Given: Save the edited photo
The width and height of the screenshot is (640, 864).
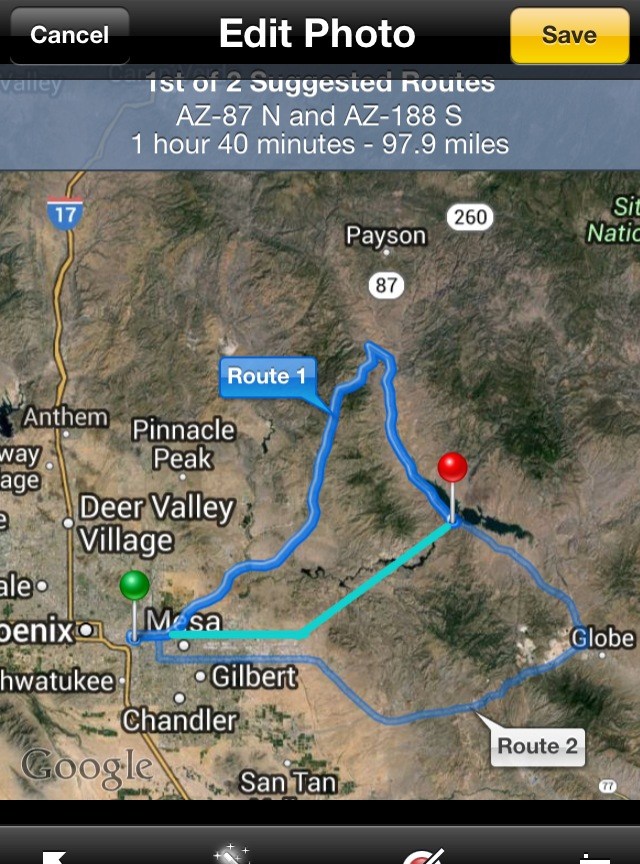Looking at the screenshot, I should click(x=569, y=36).
